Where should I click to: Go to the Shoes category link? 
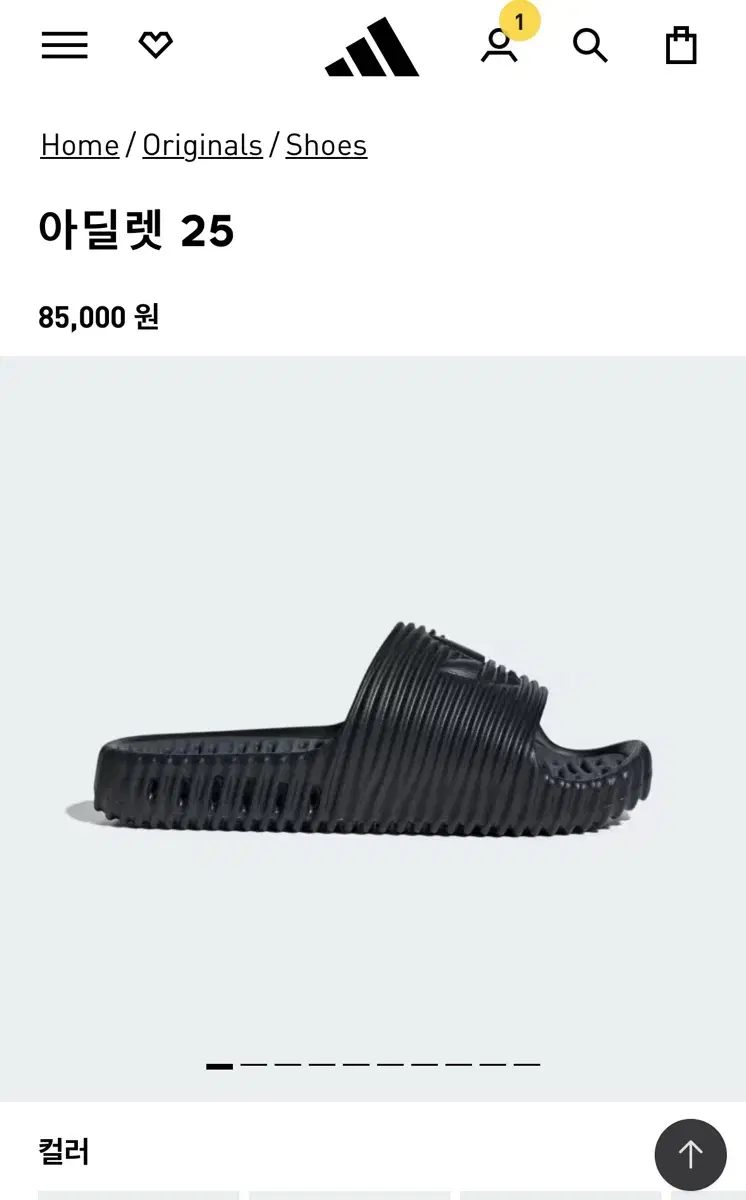coord(326,145)
